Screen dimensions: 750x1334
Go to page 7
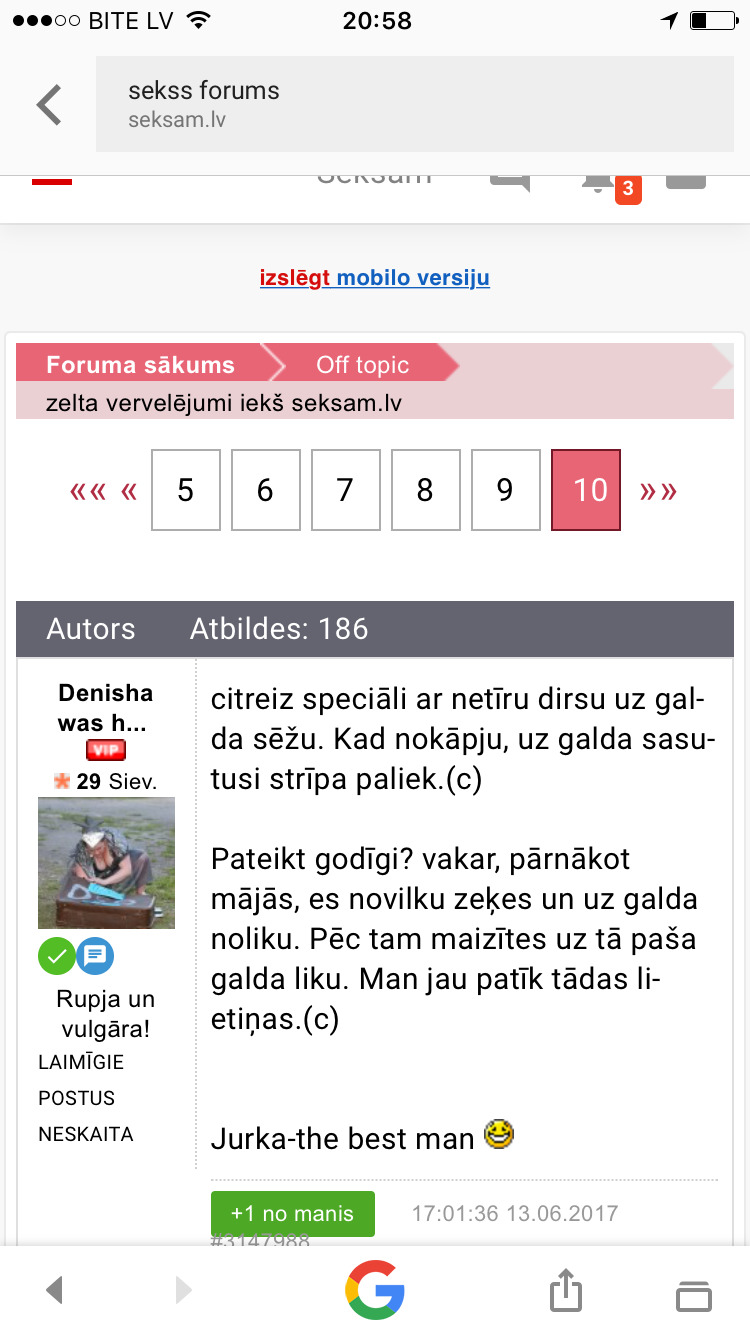click(x=345, y=490)
